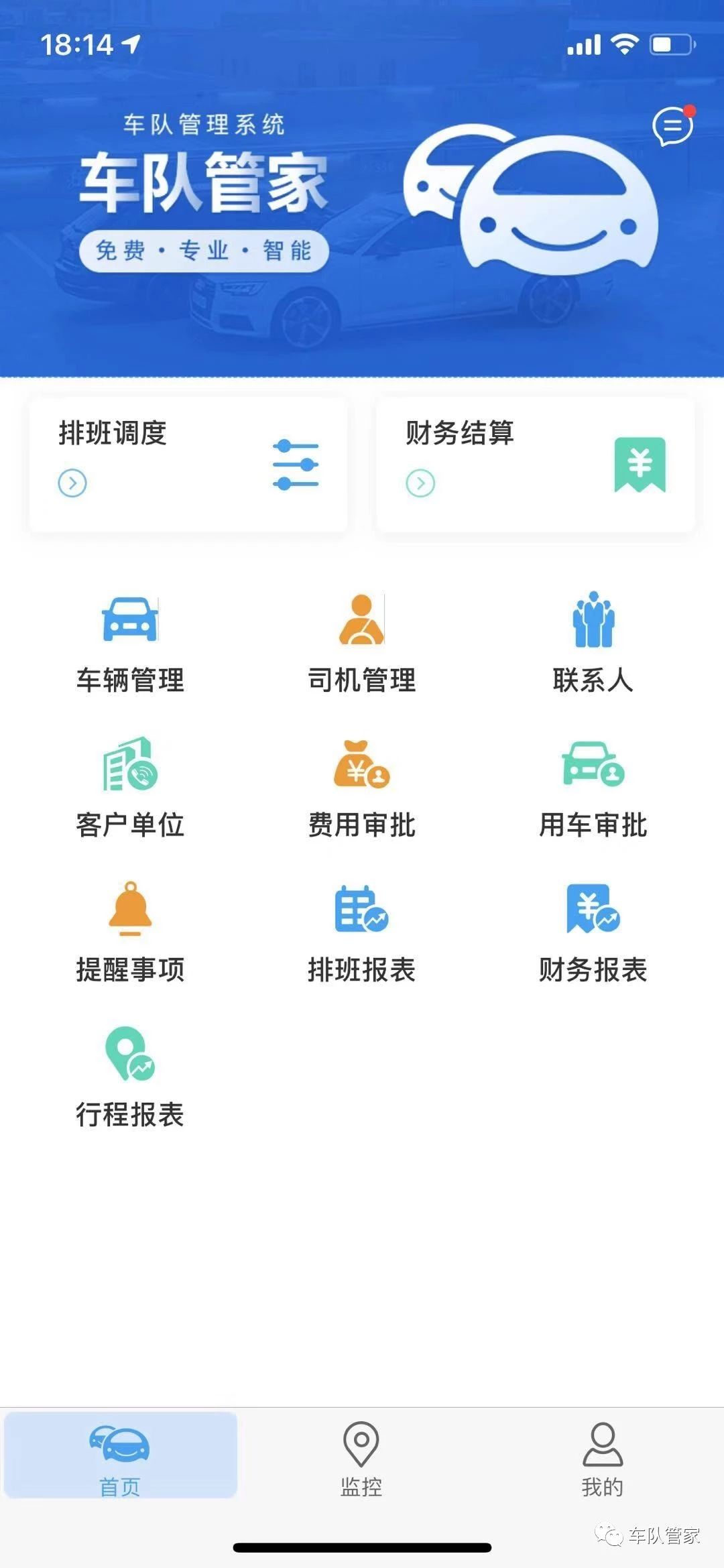Viewport: 724px width, 1568px height.
Task: View the 联系人 contacts
Action: coord(593,644)
